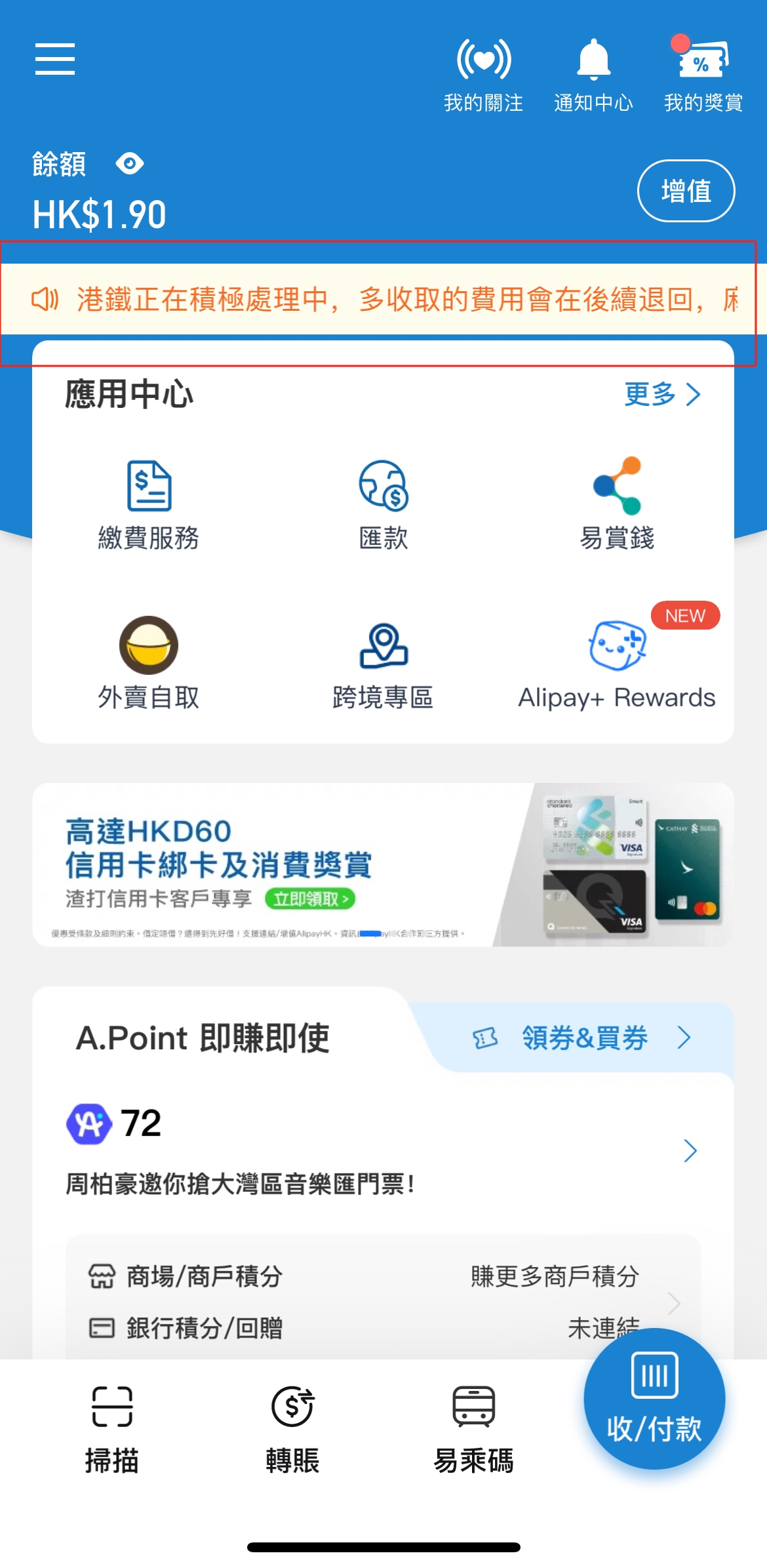Open the 收/付款 payment code button
Screen dimensions: 767x1568
coord(654,1399)
